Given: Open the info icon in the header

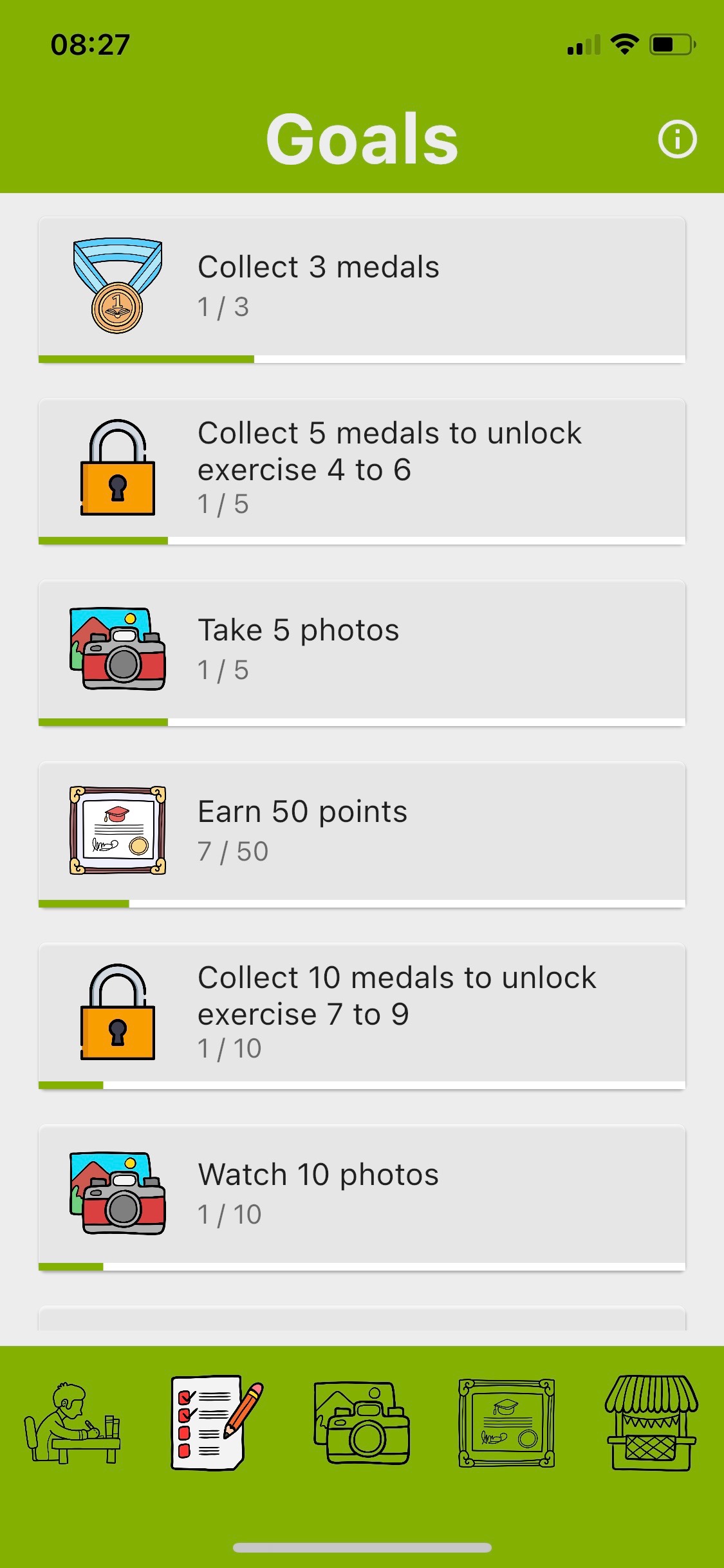Looking at the screenshot, I should click(x=677, y=139).
